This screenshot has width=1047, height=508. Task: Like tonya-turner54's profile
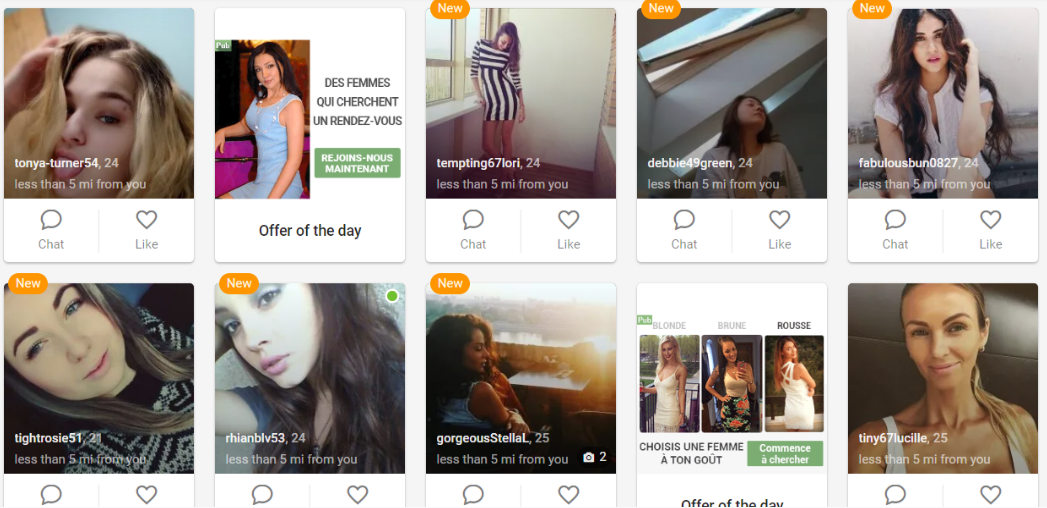pos(146,230)
